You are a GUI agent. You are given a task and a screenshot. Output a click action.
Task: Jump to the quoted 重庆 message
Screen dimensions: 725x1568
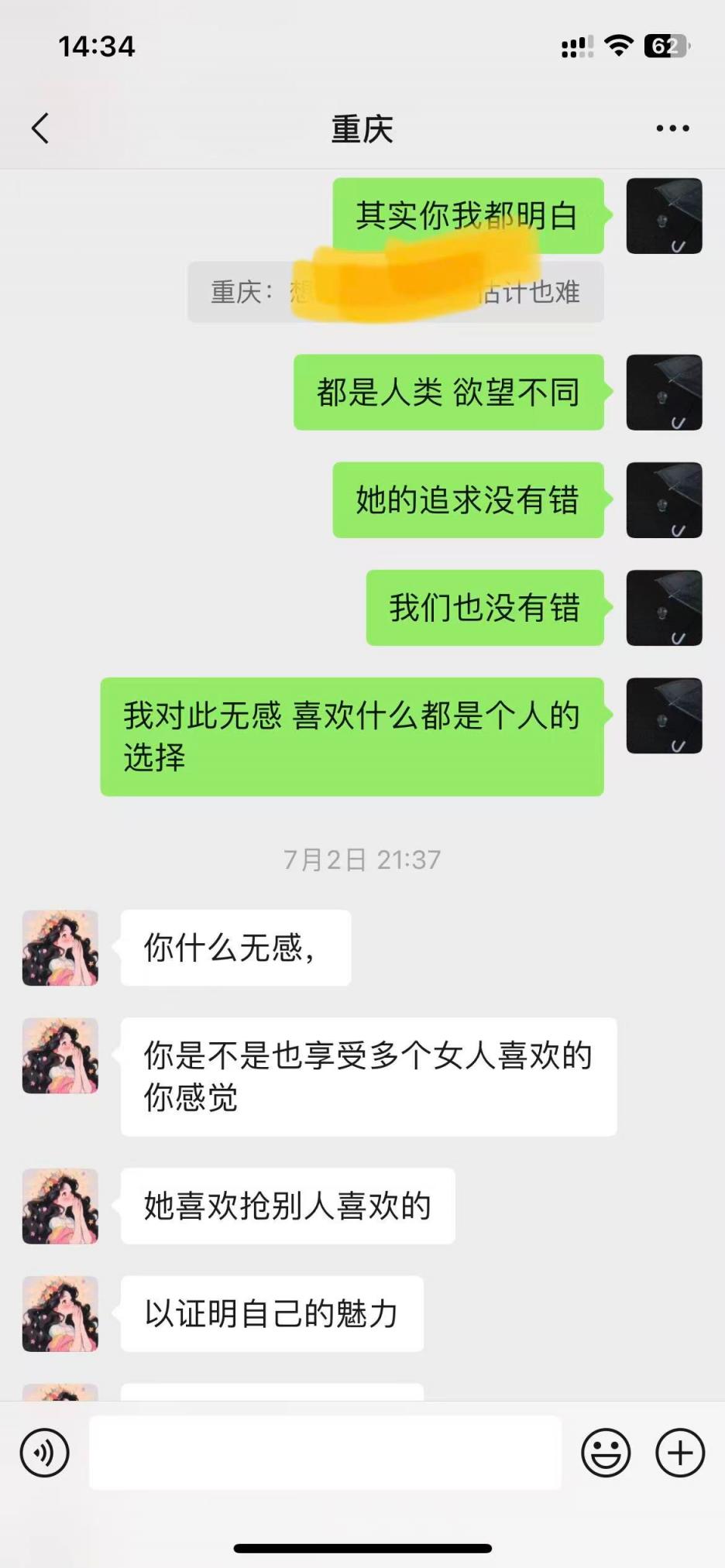click(x=395, y=292)
